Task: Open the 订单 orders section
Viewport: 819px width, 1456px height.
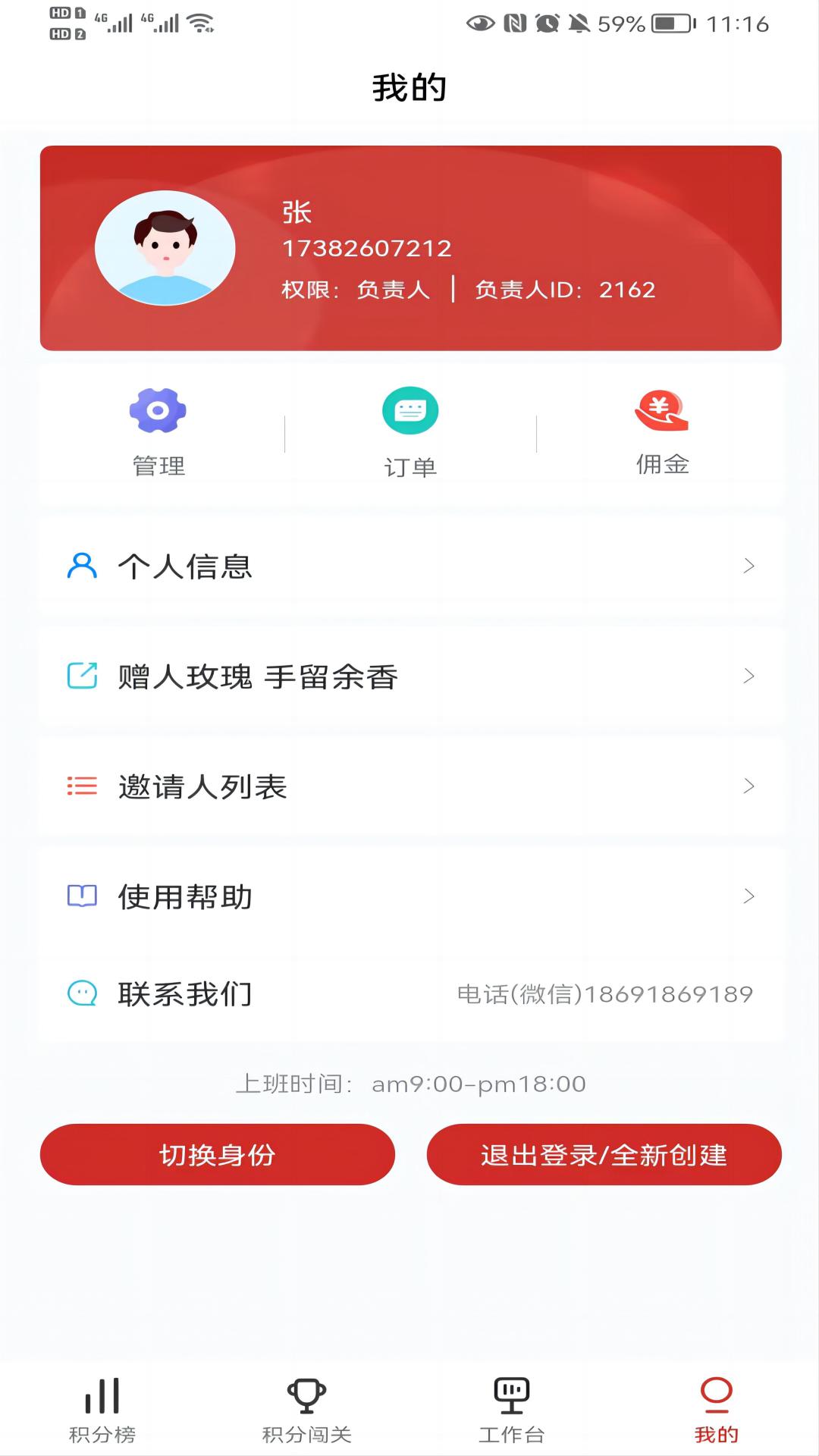Action: pos(410,433)
